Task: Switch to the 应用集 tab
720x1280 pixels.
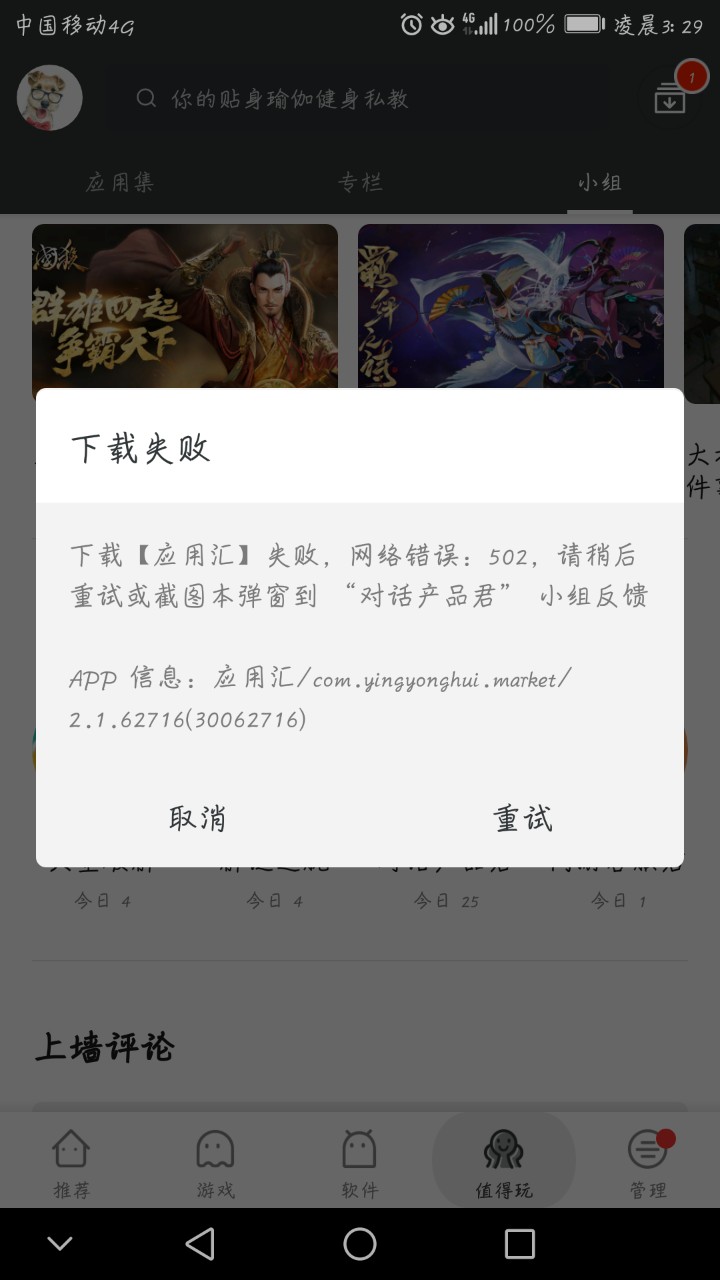Action: point(120,182)
